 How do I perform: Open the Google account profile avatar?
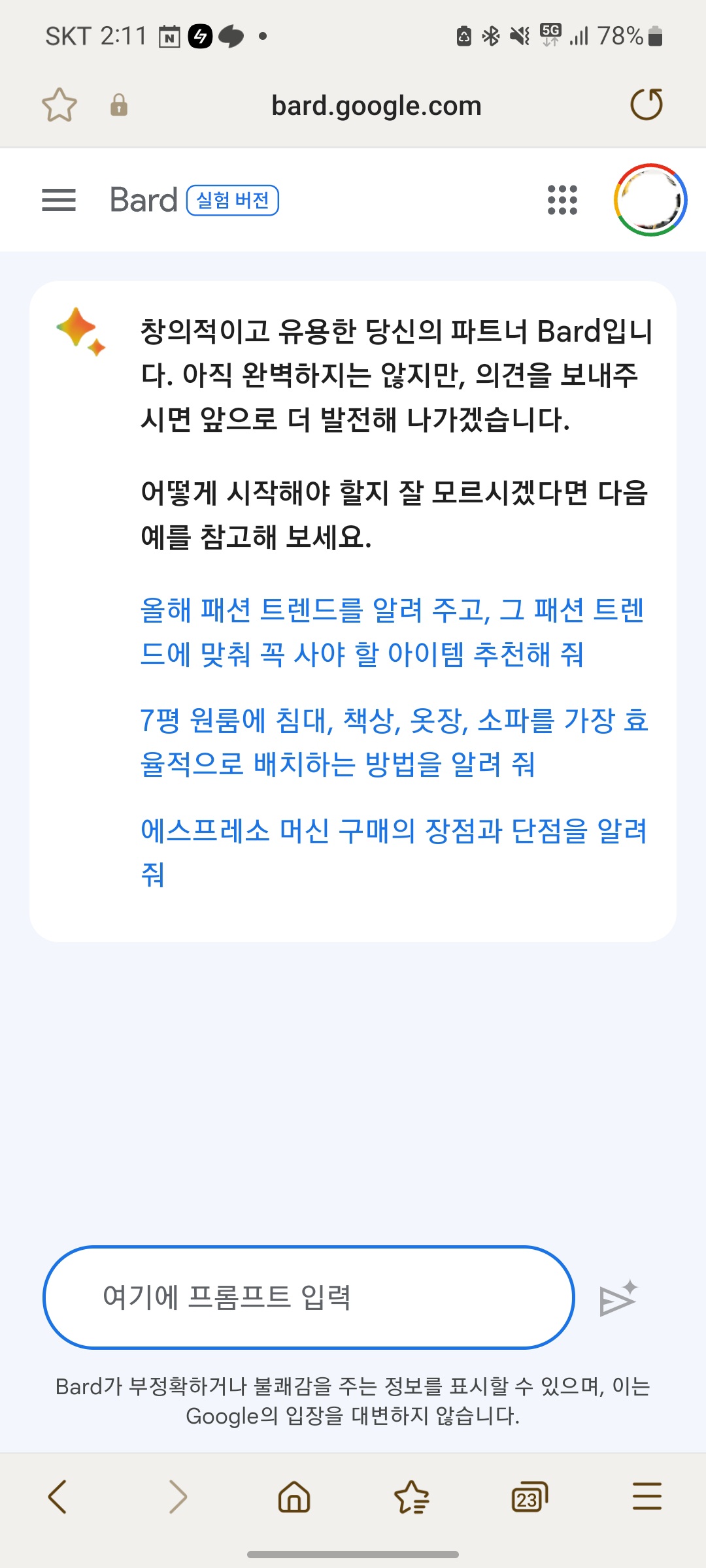click(649, 200)
